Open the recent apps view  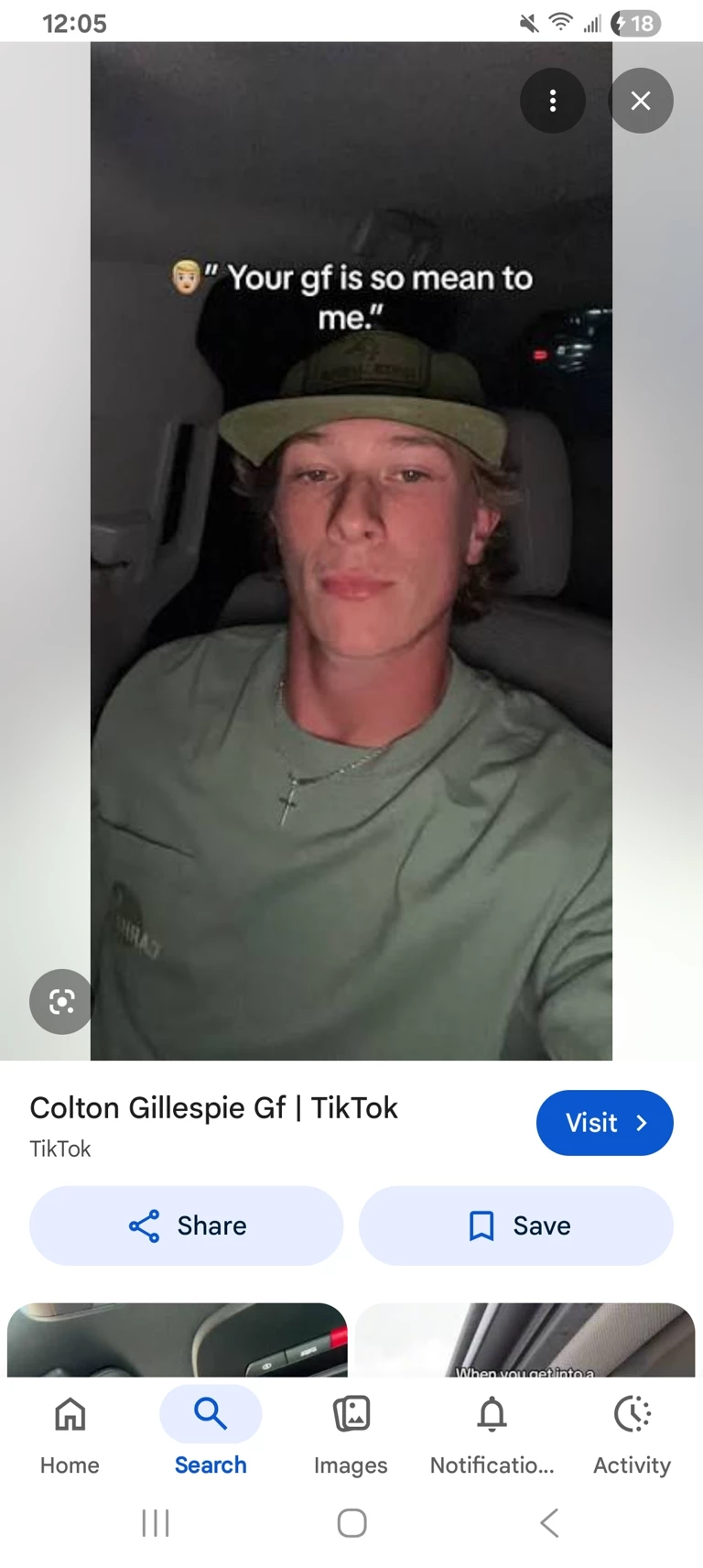click(156, 1522)
